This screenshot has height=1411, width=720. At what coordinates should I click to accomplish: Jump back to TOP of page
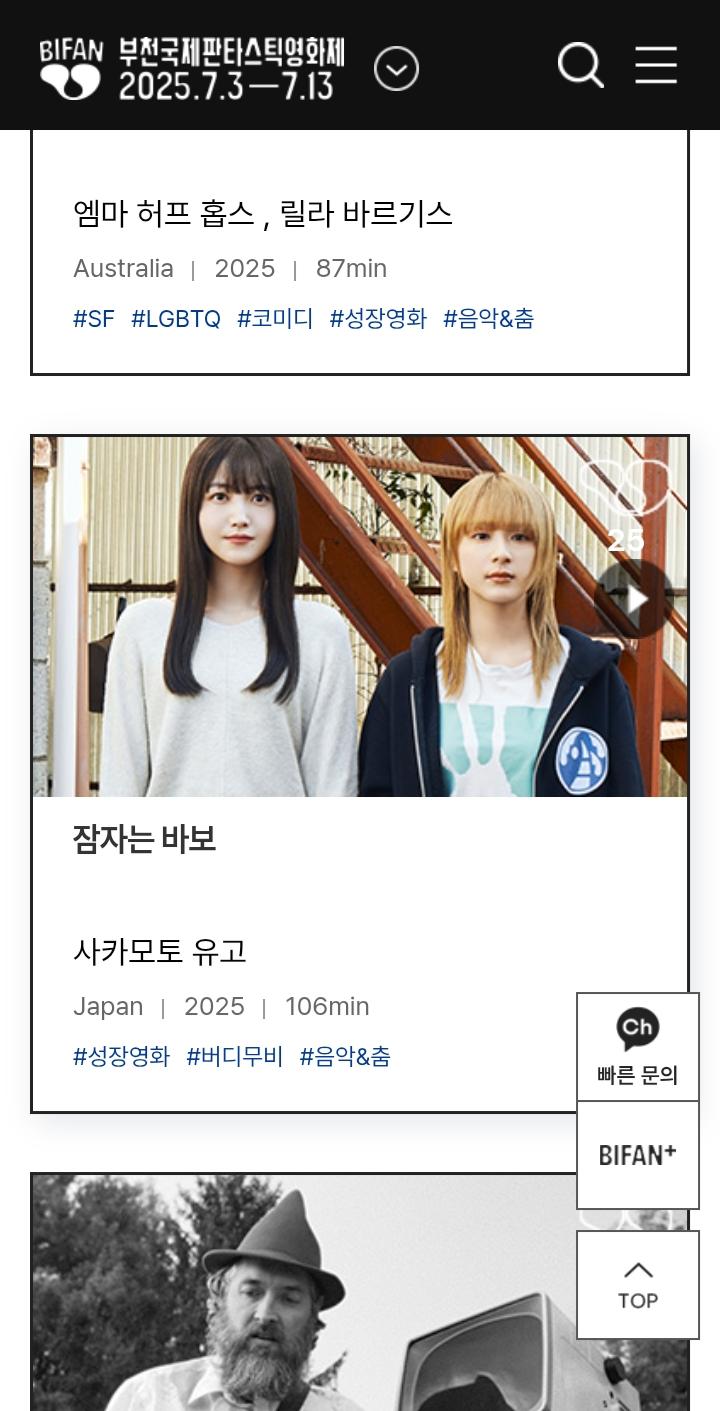(x=637, y=1285)
